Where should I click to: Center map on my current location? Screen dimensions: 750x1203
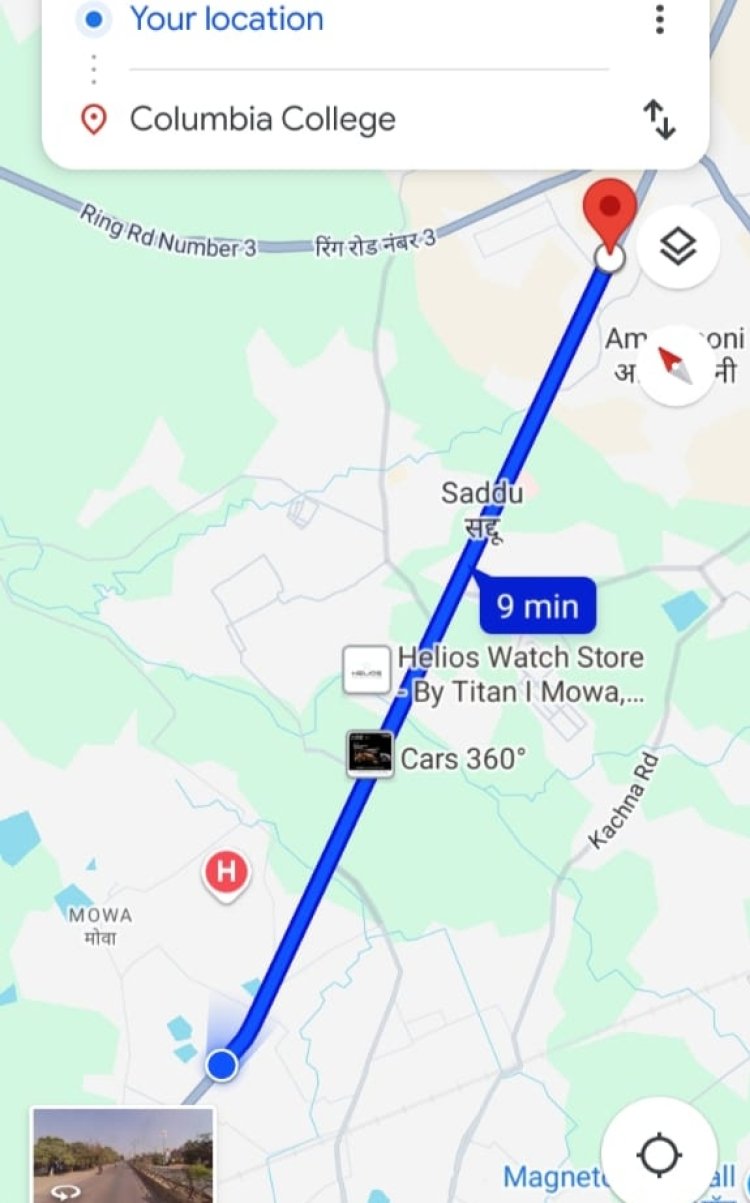659,1155
